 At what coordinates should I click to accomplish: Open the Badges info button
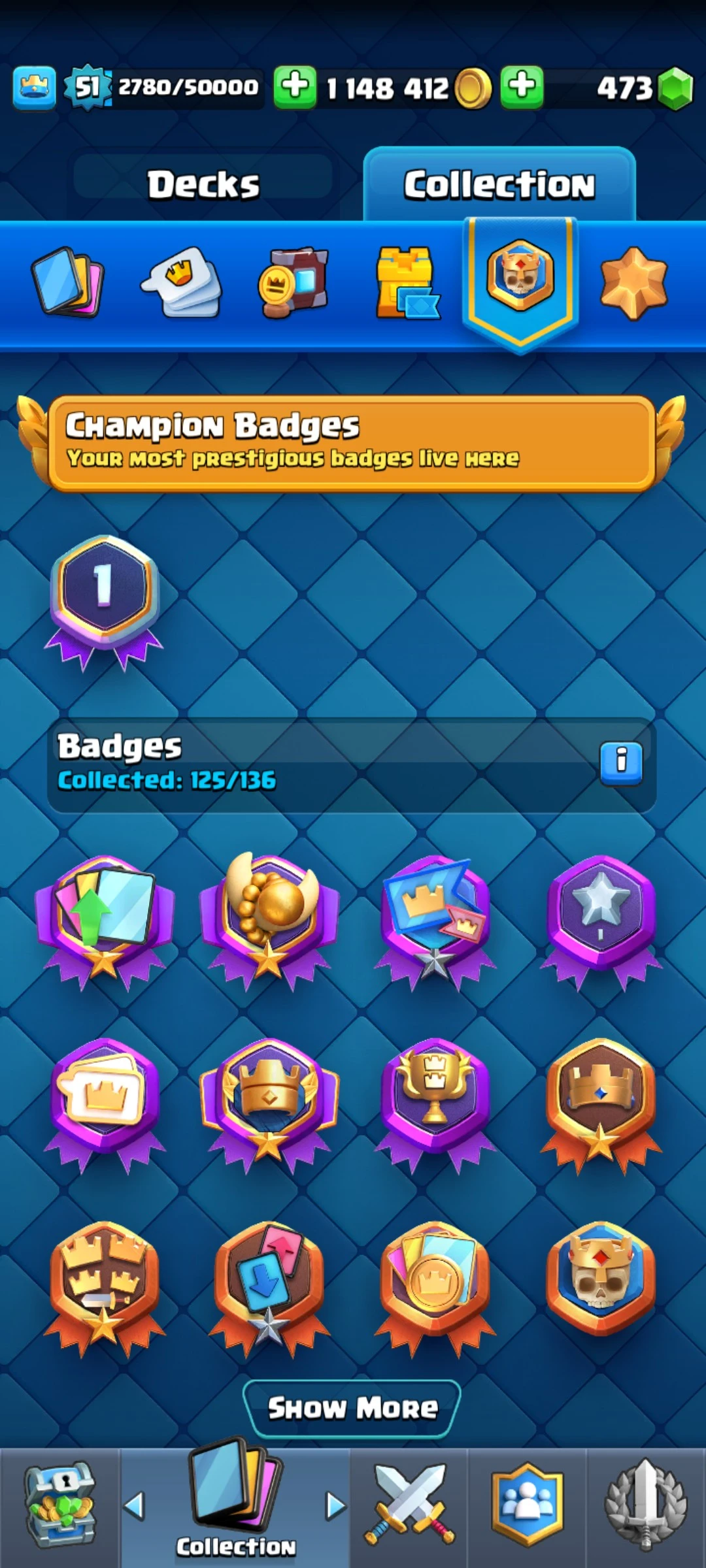(x=621, y=762)
